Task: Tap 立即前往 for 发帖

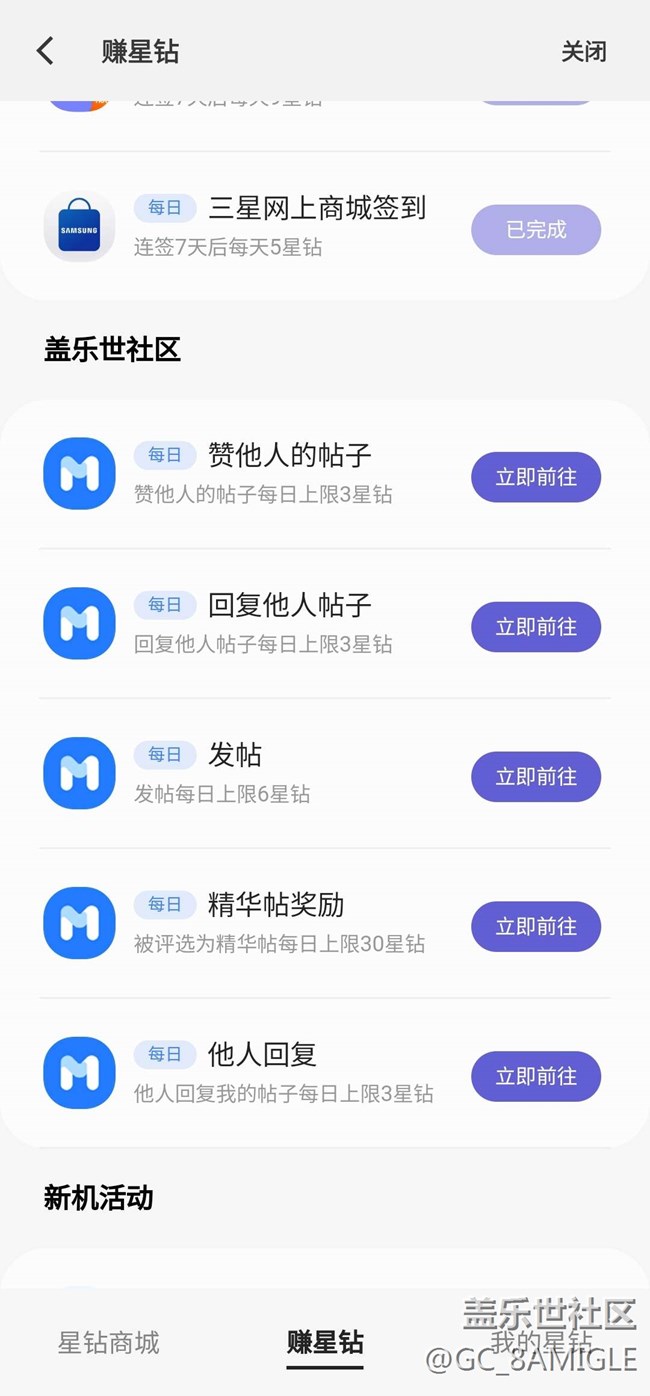Action: (536, 777)
